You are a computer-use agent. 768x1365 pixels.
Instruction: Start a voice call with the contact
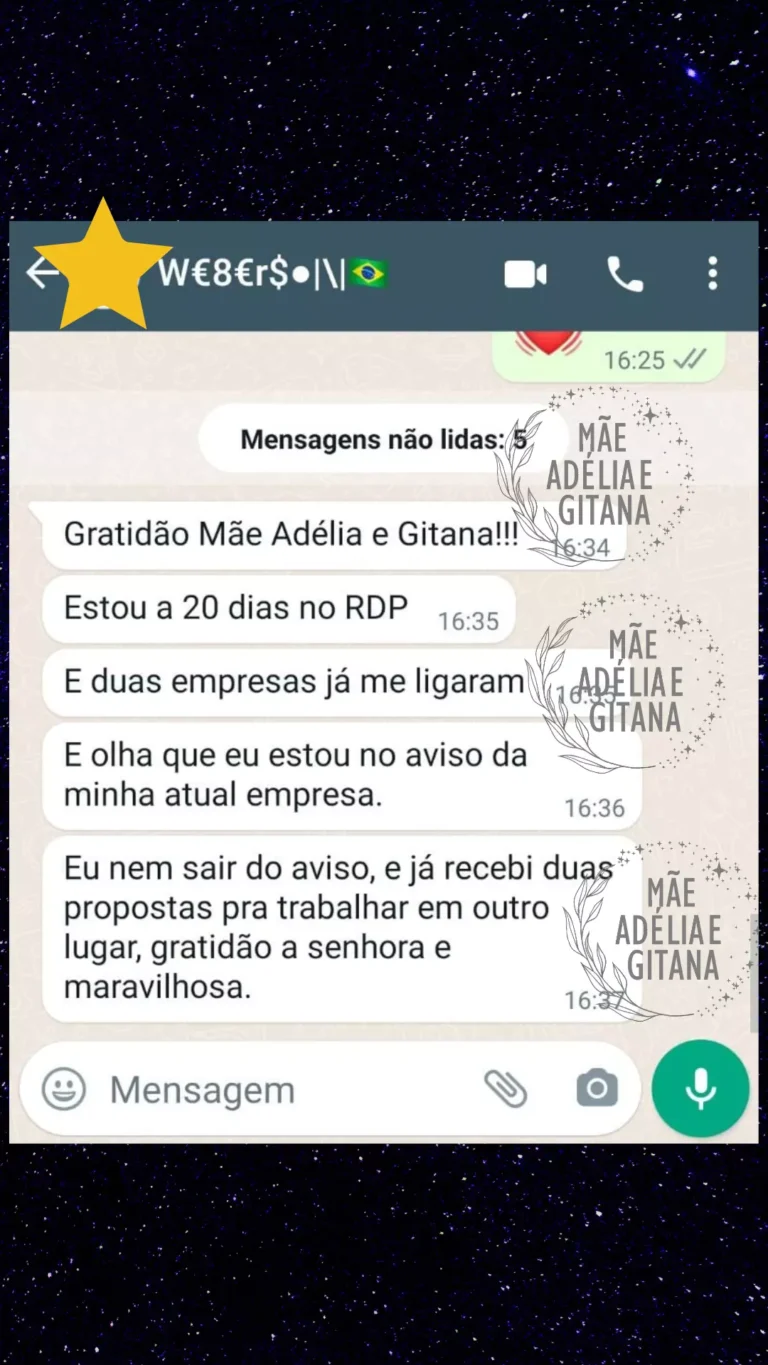(x=627, y=273)
